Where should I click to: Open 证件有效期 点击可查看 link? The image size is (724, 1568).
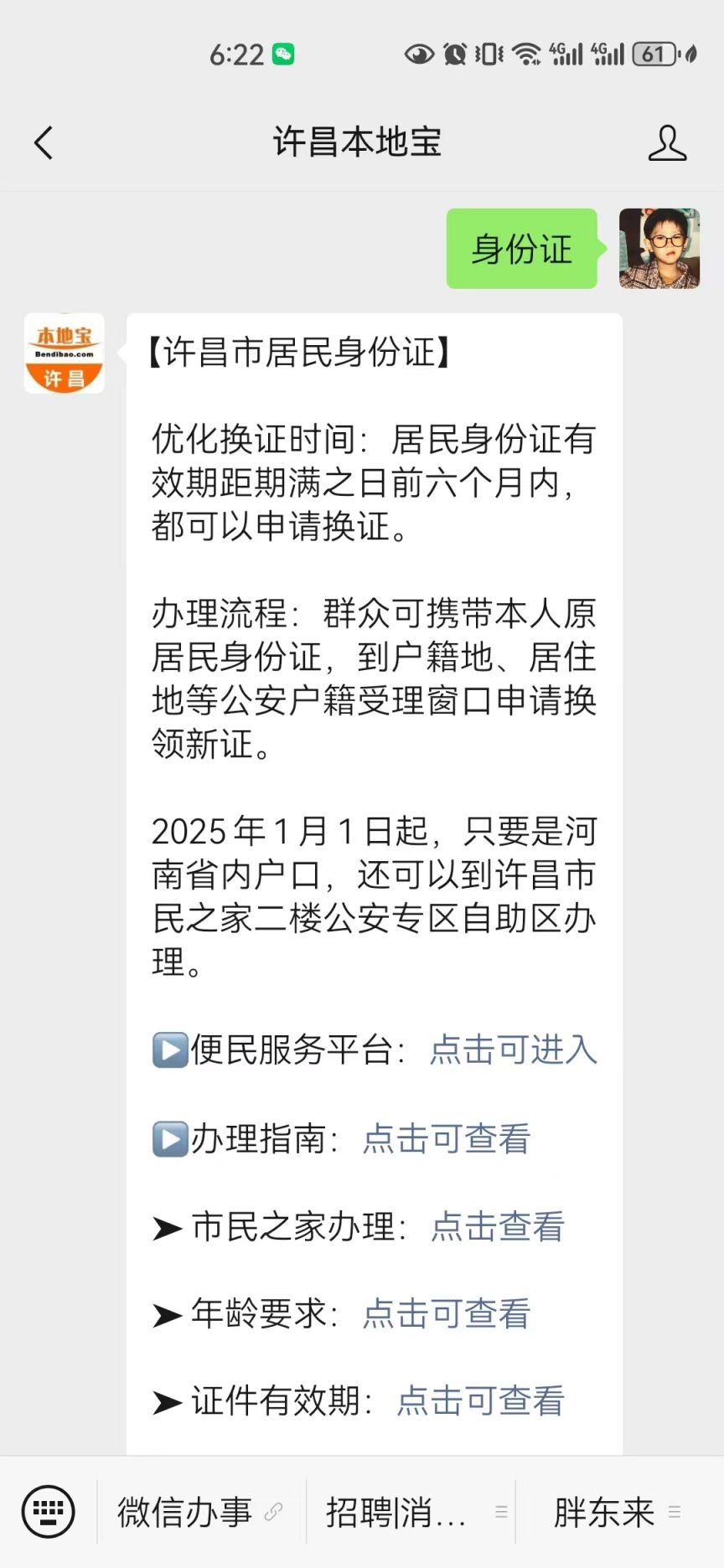click(x=480, y=1400)
